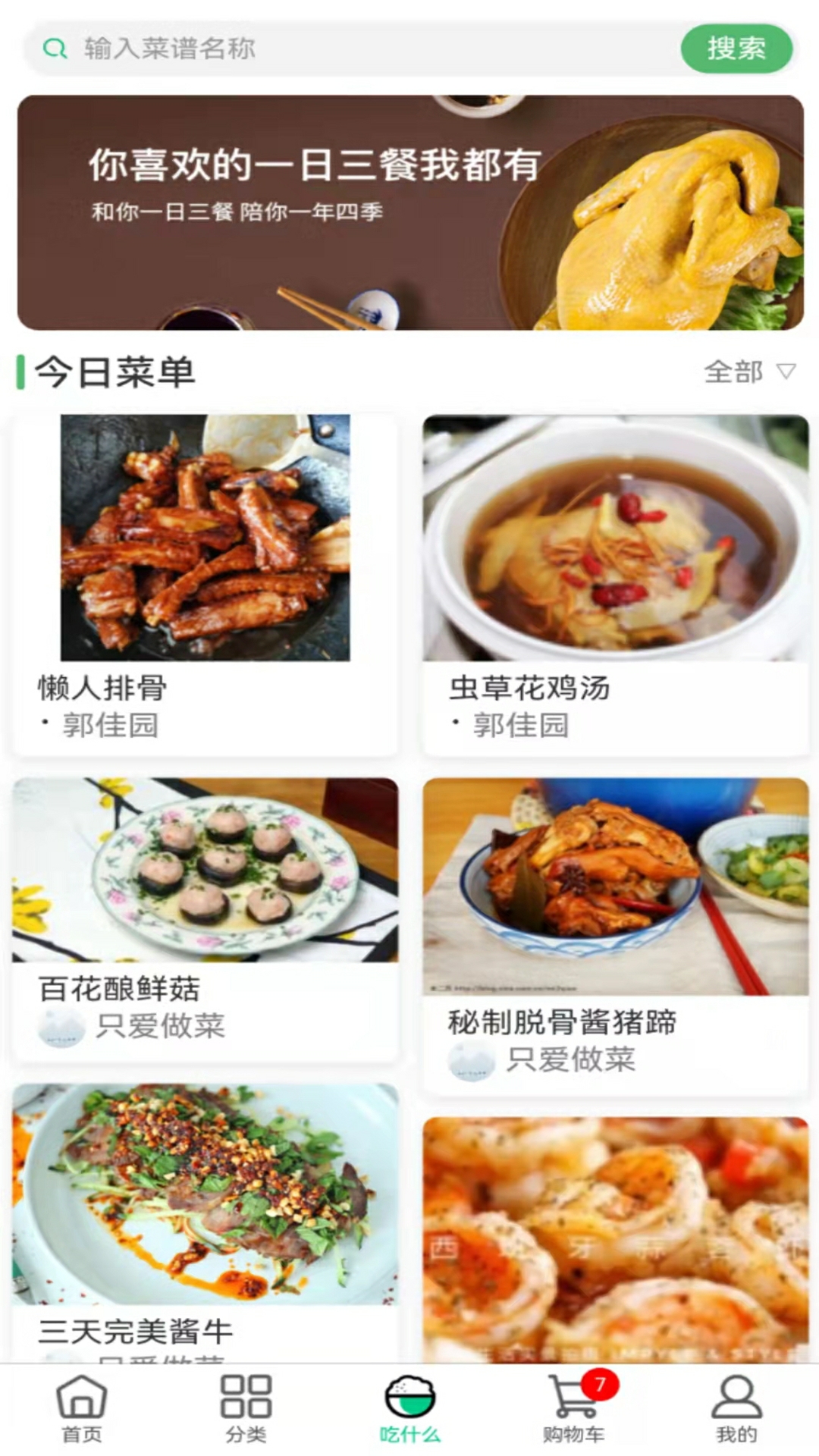Click the recipe name input field
Image resolution: width=819 pixels, height=1456 pixels.
[303, 48]
